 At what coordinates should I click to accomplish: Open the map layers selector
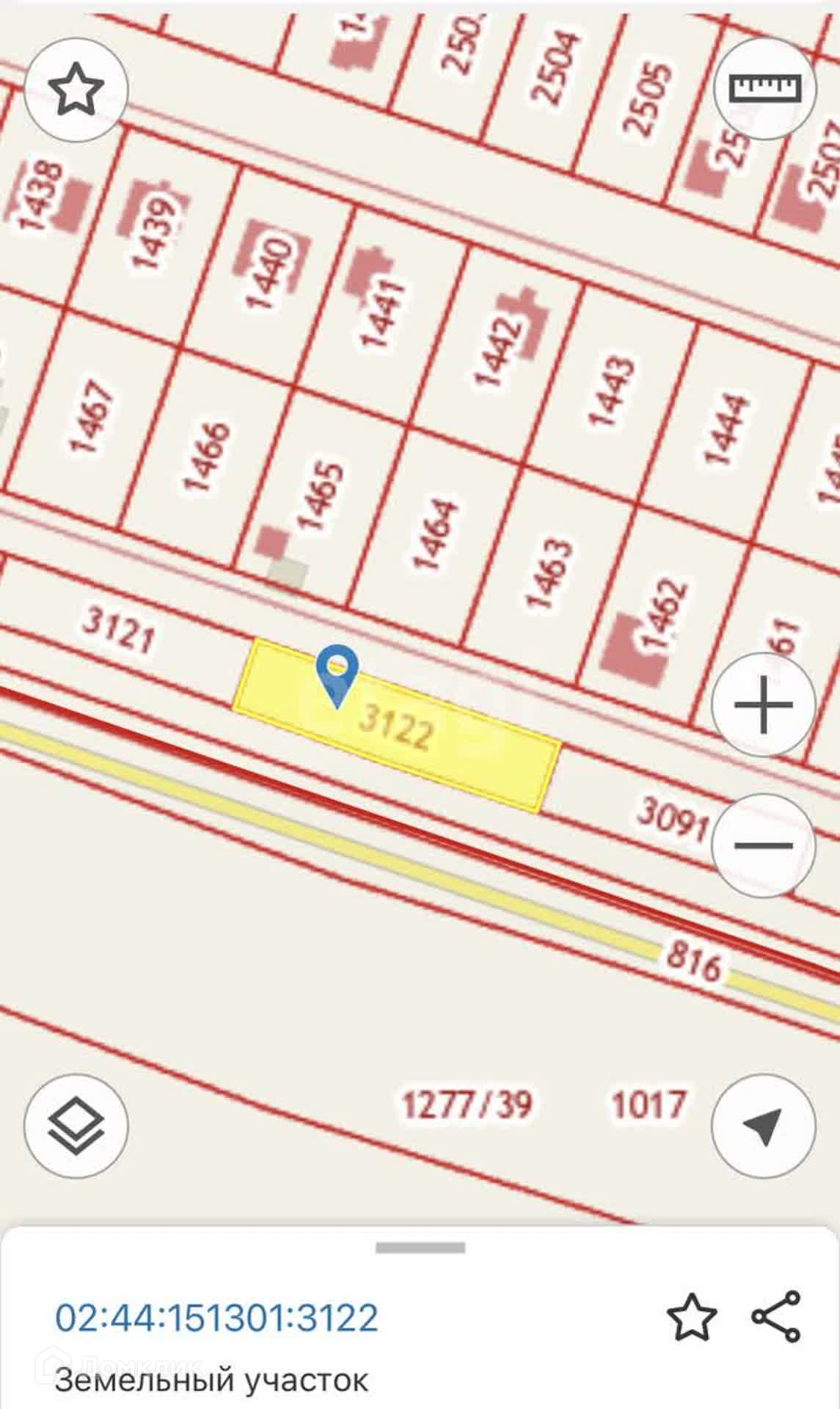click(76, 1126)
